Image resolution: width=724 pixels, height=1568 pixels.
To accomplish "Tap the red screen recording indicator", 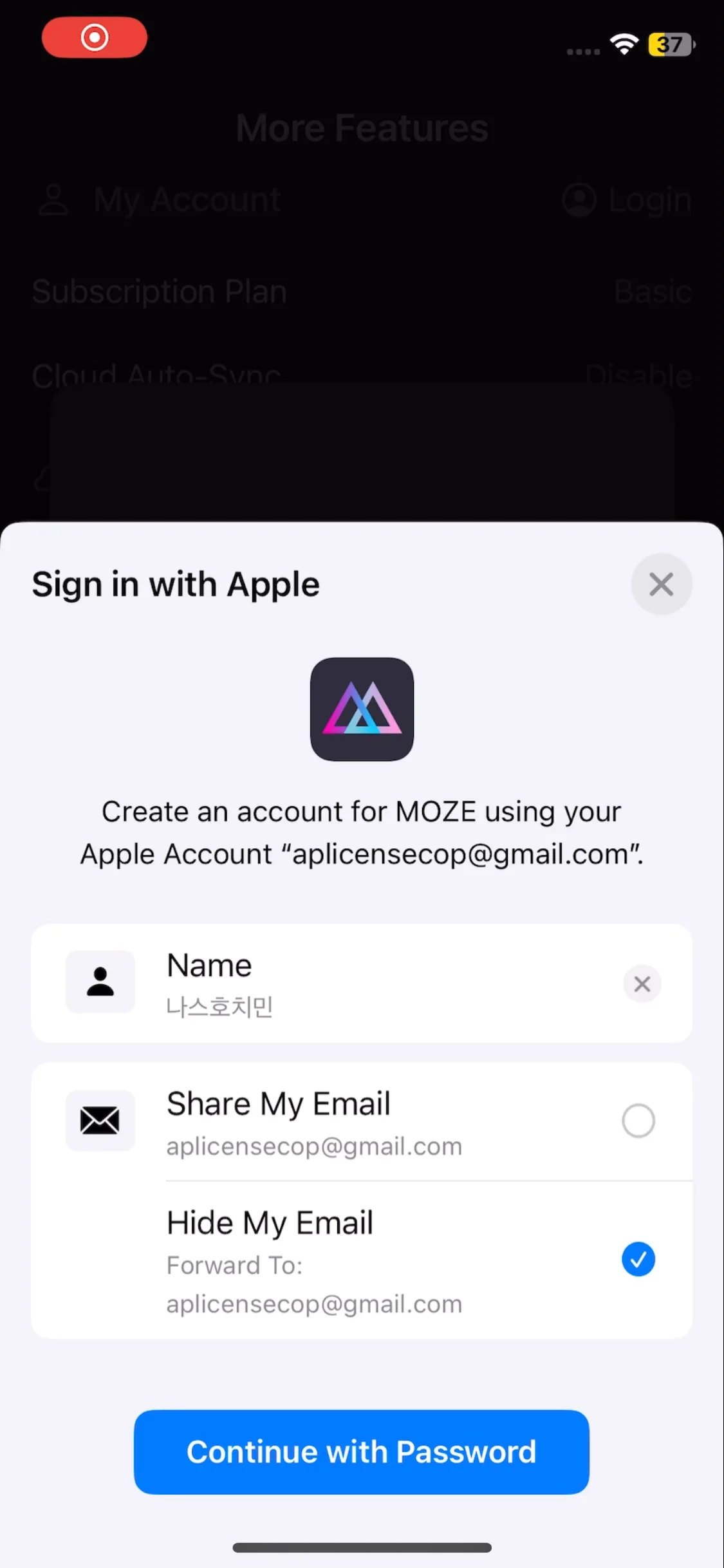I will tap(95, 37).
